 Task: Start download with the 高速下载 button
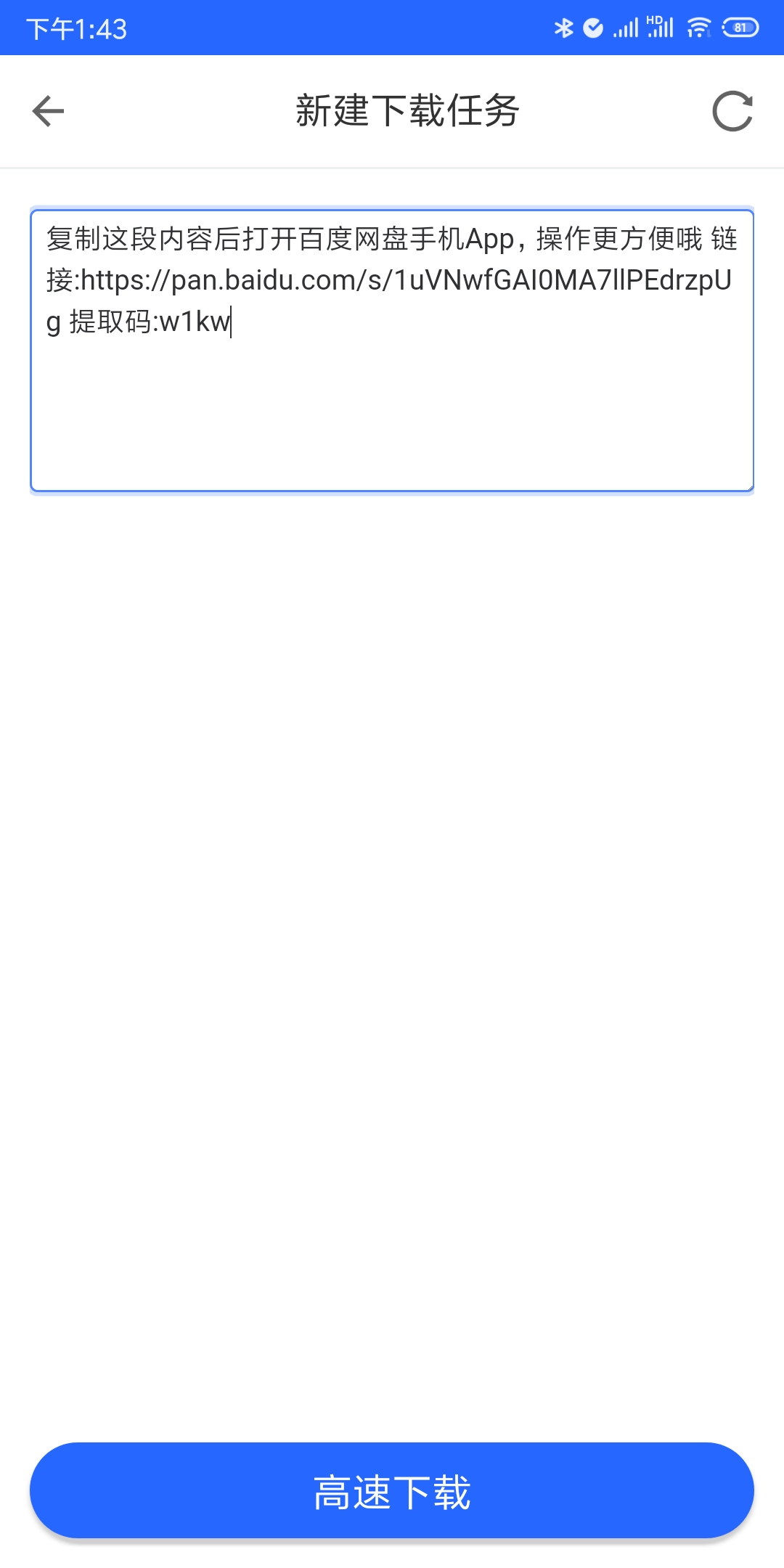pos(392,1490)
